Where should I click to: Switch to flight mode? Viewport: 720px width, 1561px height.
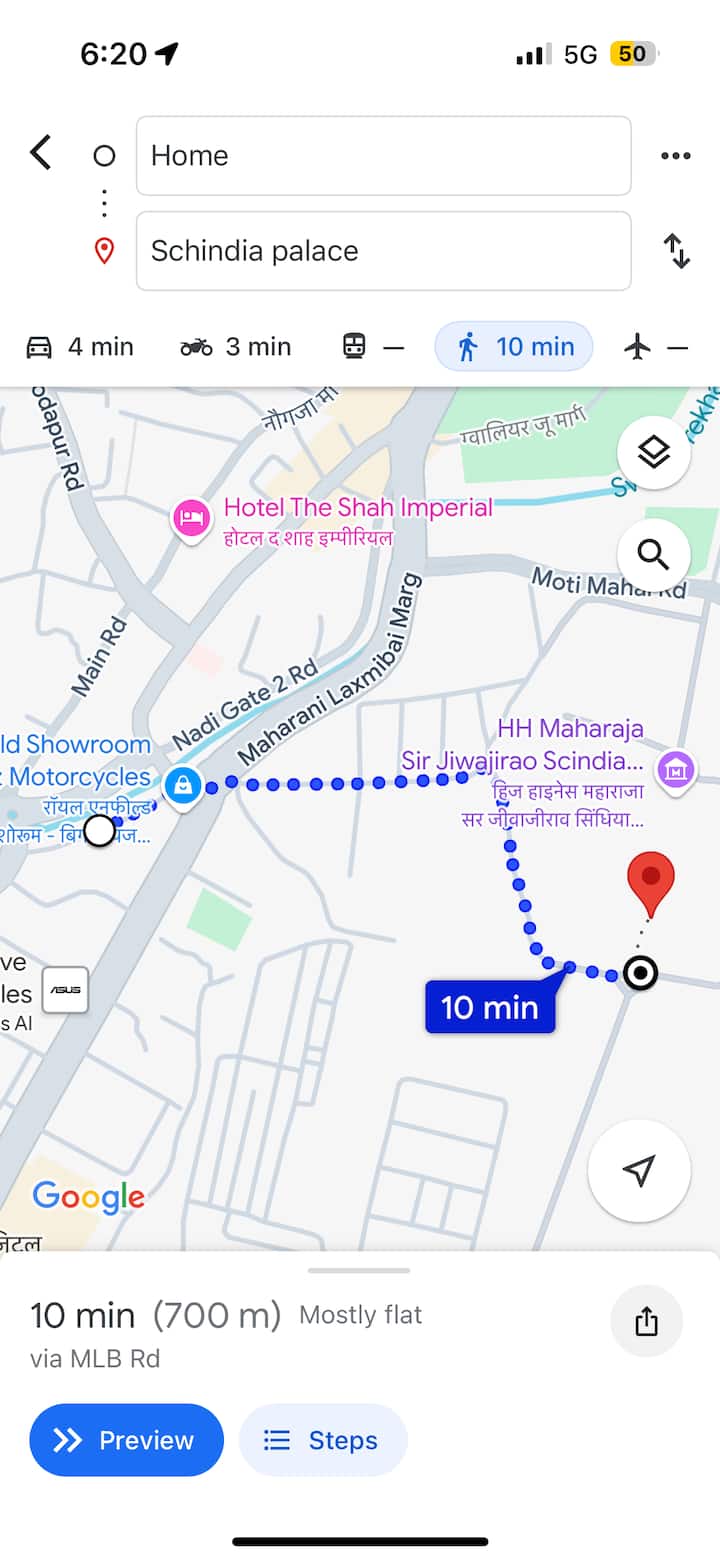[656, 347]
